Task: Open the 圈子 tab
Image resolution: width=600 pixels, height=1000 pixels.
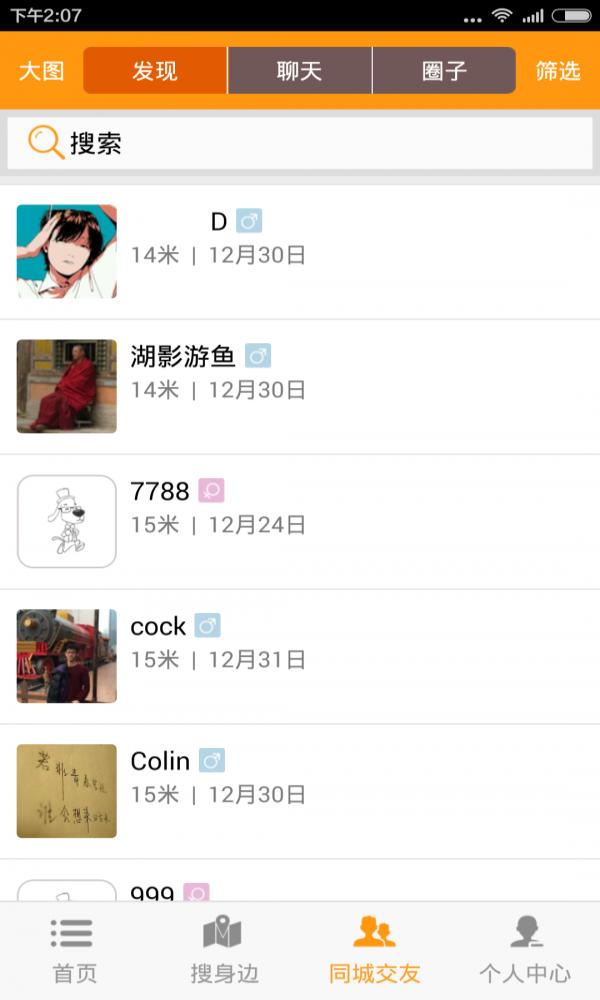Action: click(x=444, y=71)
